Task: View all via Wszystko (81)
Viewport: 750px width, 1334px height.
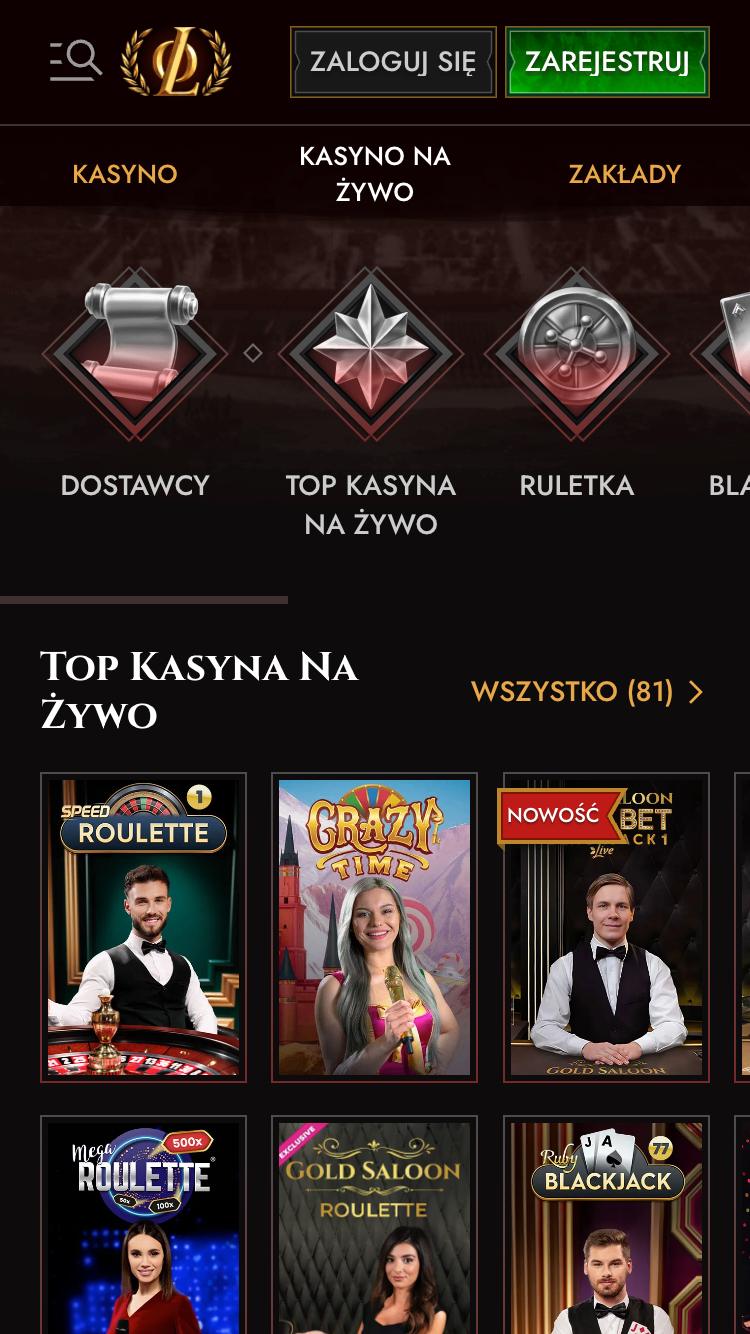Action: click(587, 692)
